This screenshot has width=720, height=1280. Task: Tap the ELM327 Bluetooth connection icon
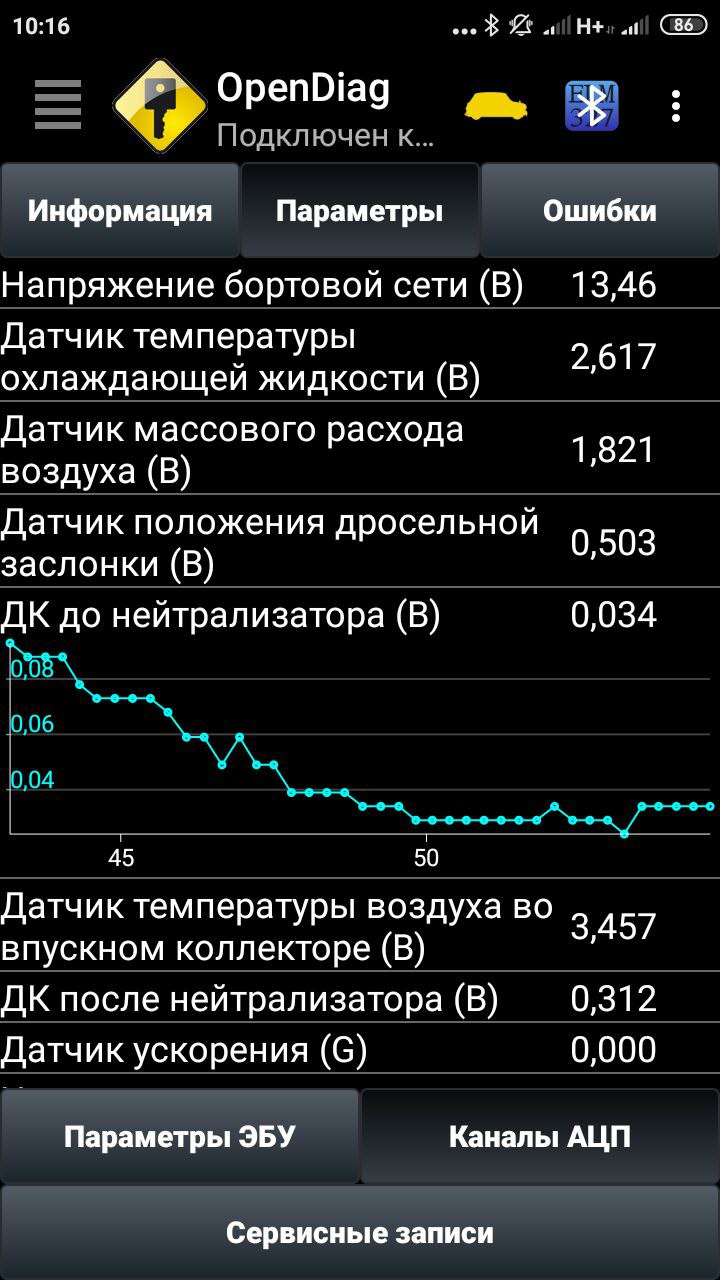(592, 105)
